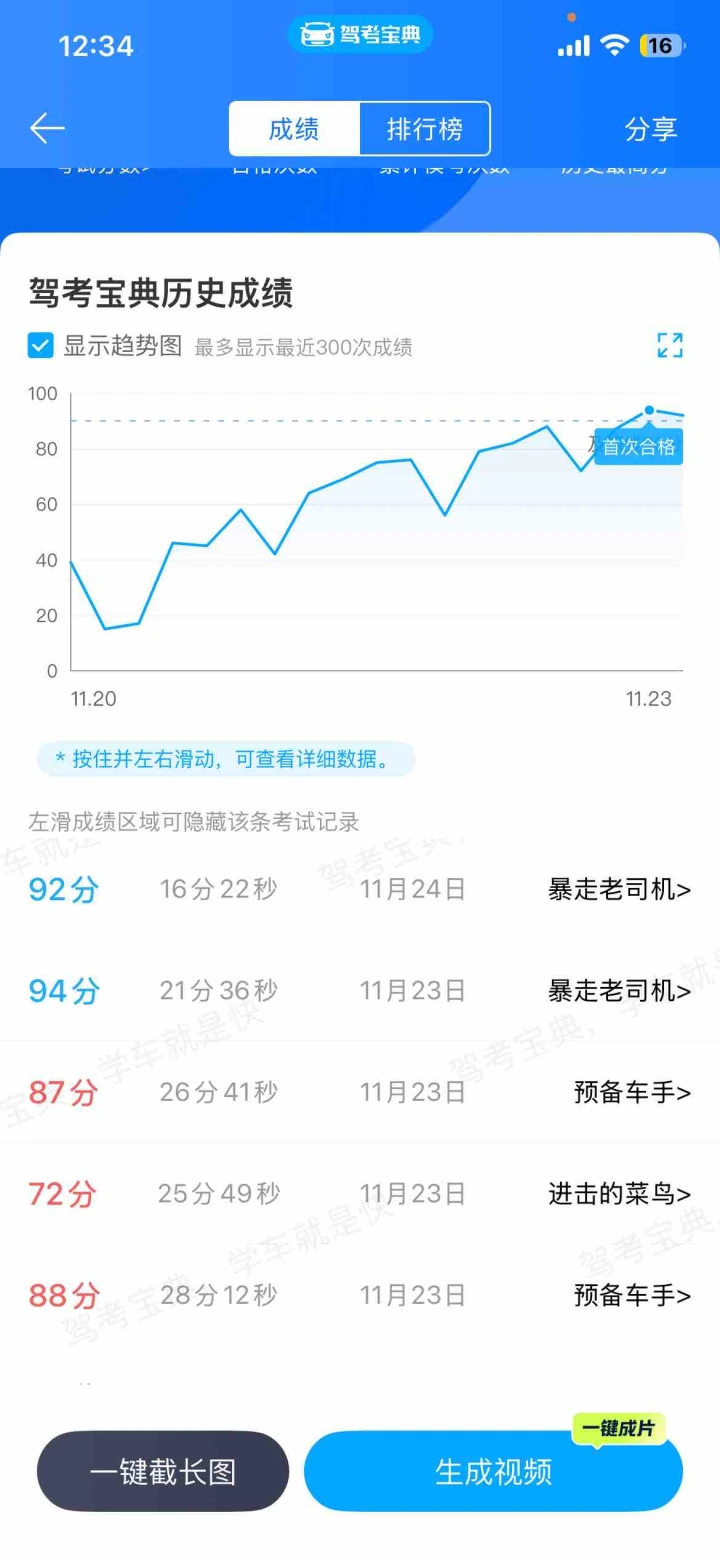Open the 92分 record from 11月24日
Image resolution: width=720 pixels, height=1558 pixels.
[x=360, y=889]
